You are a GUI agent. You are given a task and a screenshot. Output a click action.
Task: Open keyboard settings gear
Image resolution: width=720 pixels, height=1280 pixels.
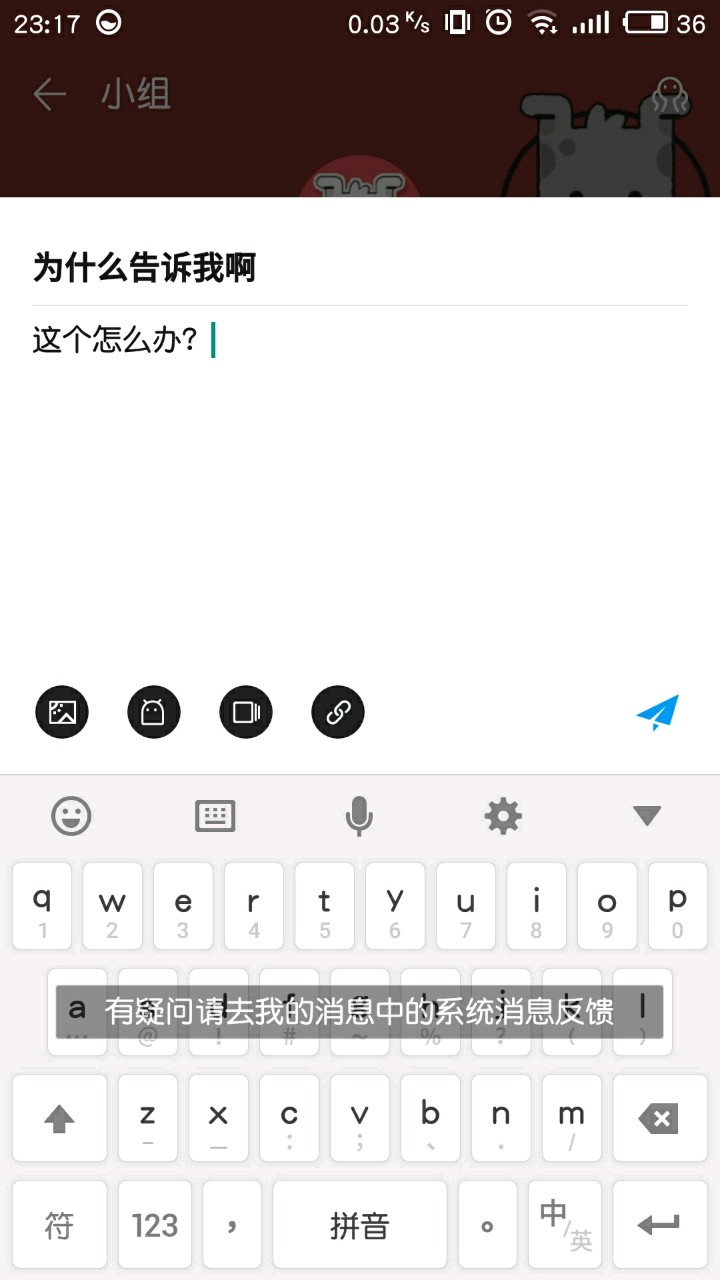[503, 816]
